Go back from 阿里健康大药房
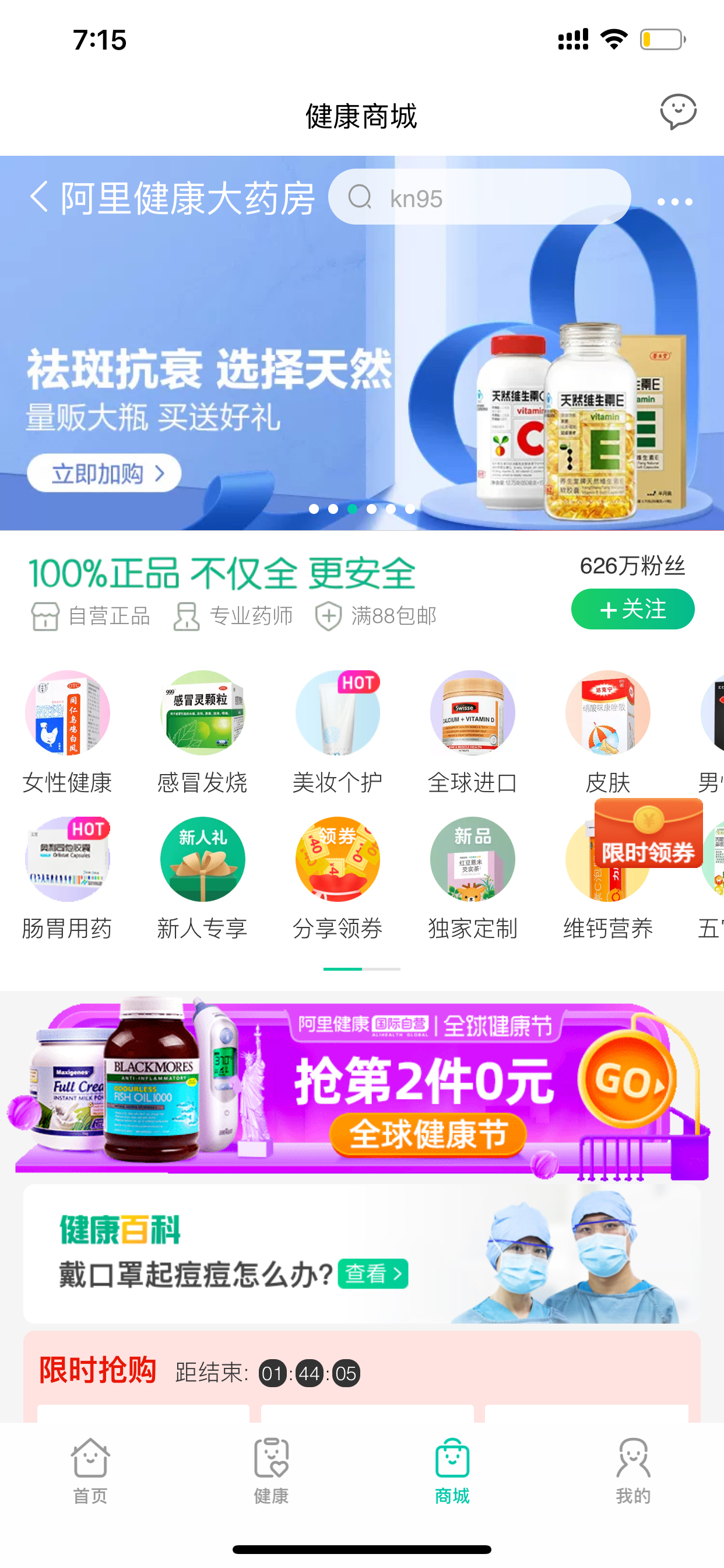This screenshot has width=724, height=1568. tap(39, 197)
